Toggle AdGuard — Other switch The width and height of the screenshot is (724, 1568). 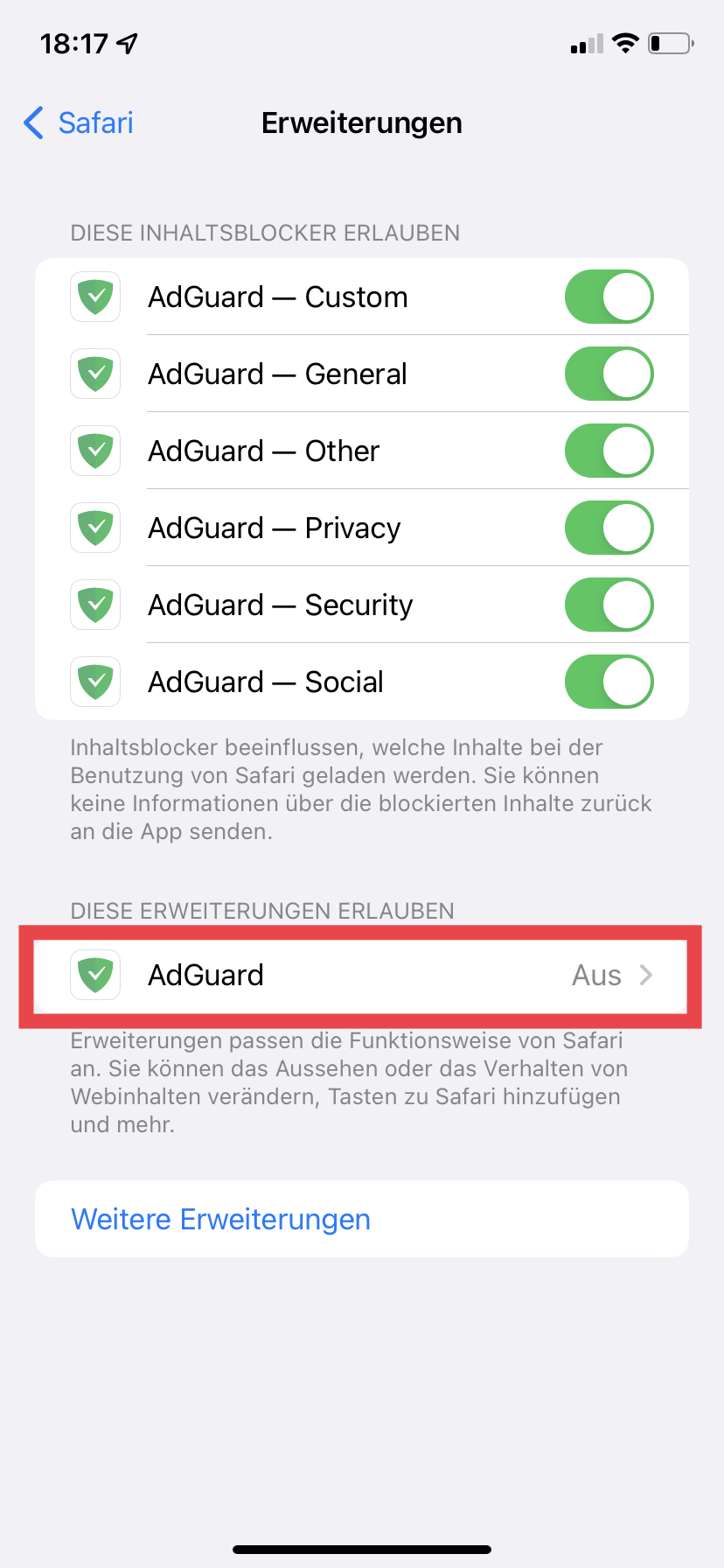609,451
